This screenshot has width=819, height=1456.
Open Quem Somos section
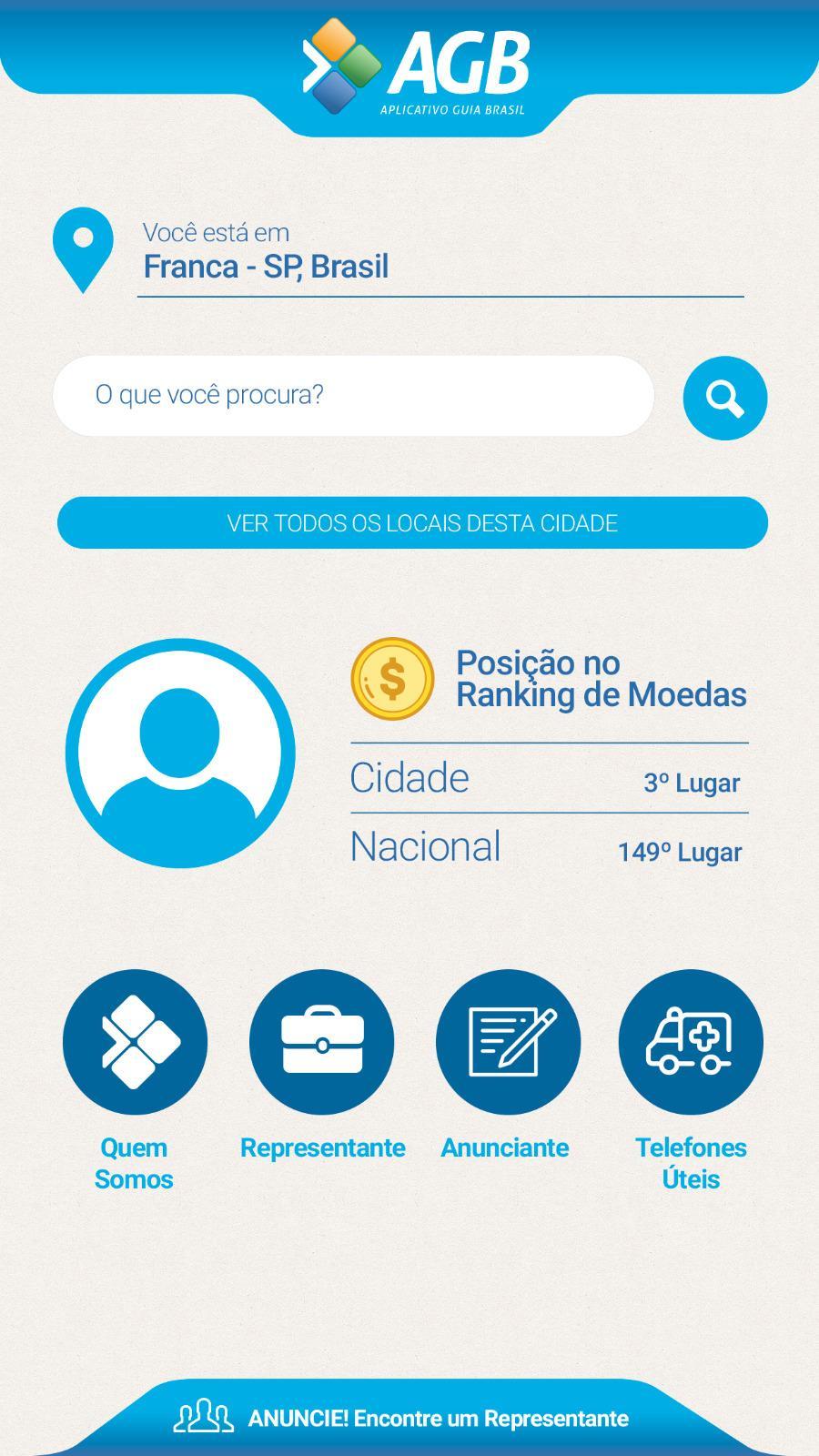(135, 1042)
